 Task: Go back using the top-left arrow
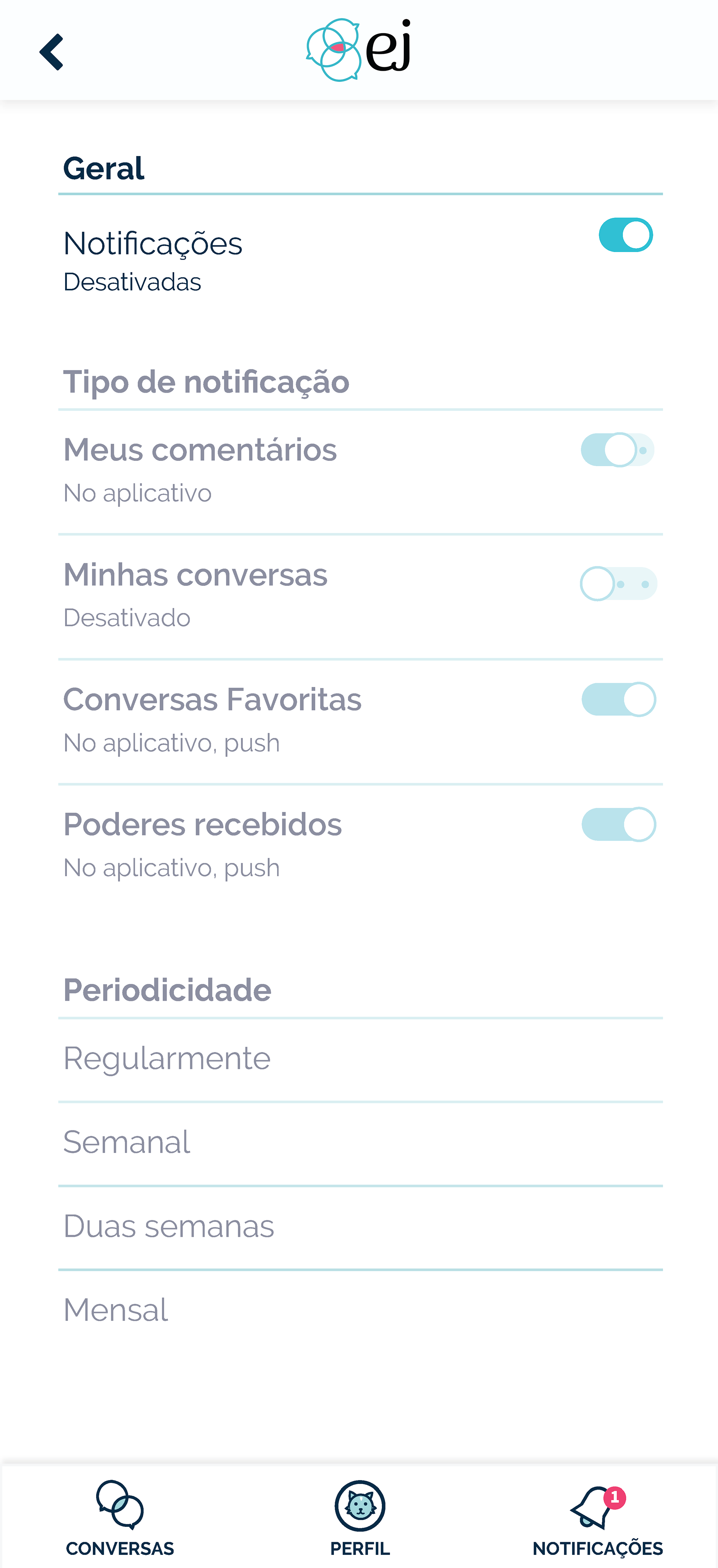[52, 52]
